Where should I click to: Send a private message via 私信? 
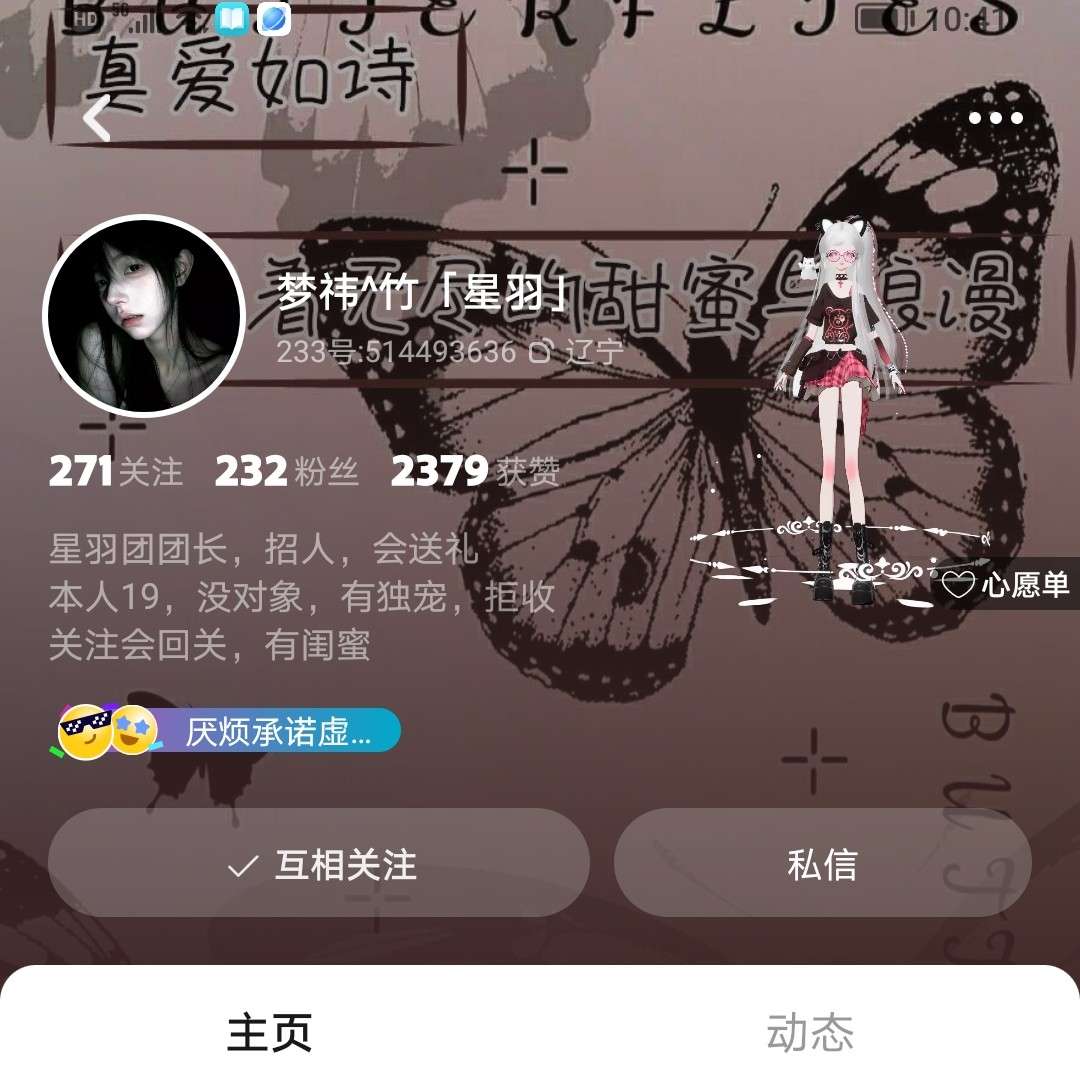click(x=822, y=864)
